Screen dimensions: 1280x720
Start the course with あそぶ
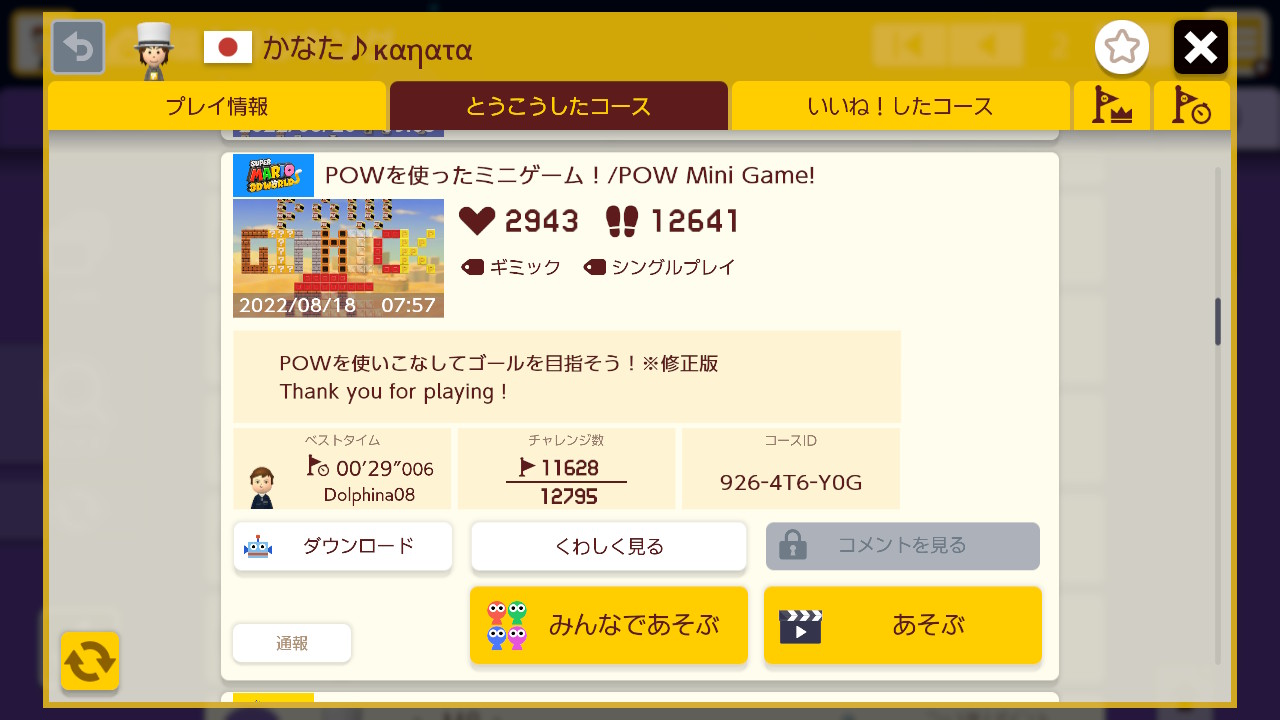coord(902,625)
